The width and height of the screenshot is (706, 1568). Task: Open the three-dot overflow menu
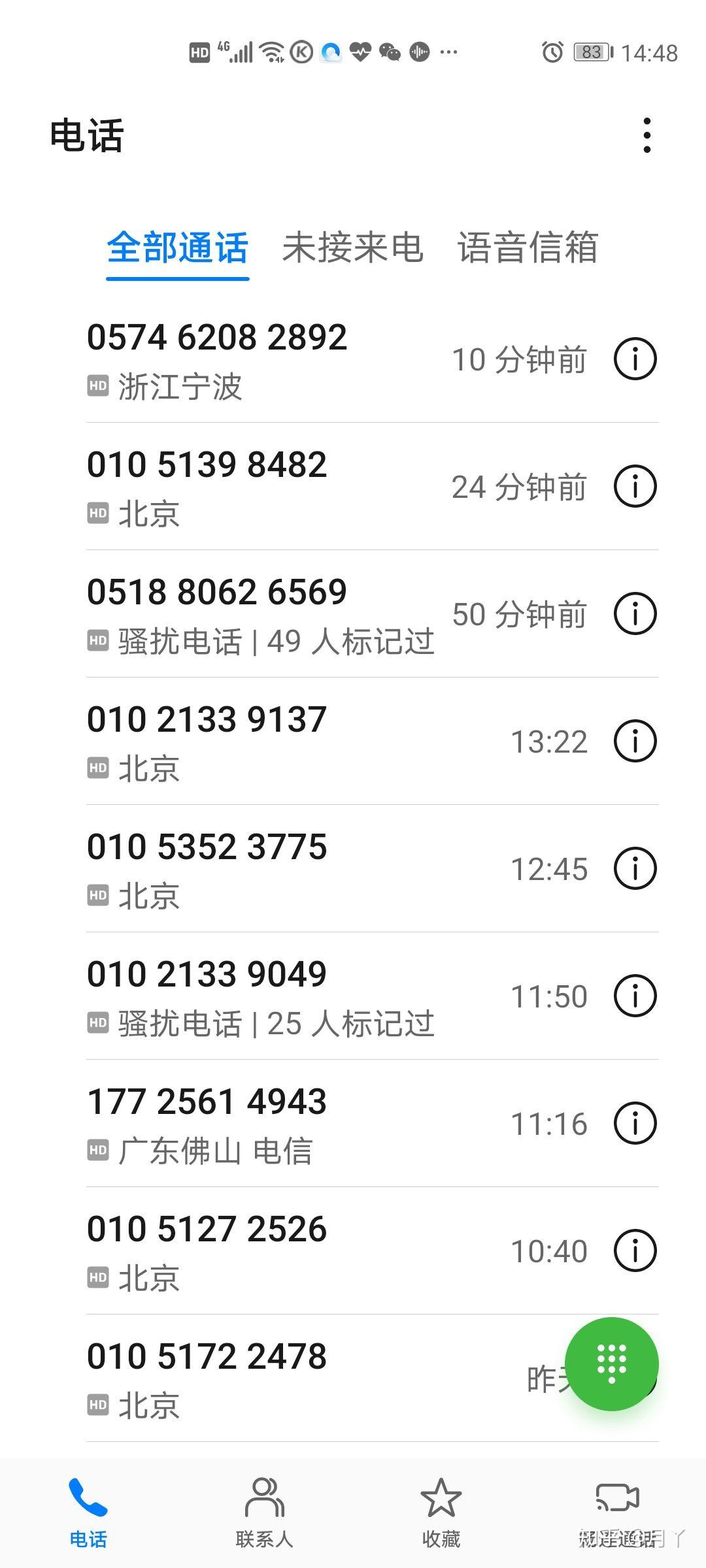tap(648, 134)
